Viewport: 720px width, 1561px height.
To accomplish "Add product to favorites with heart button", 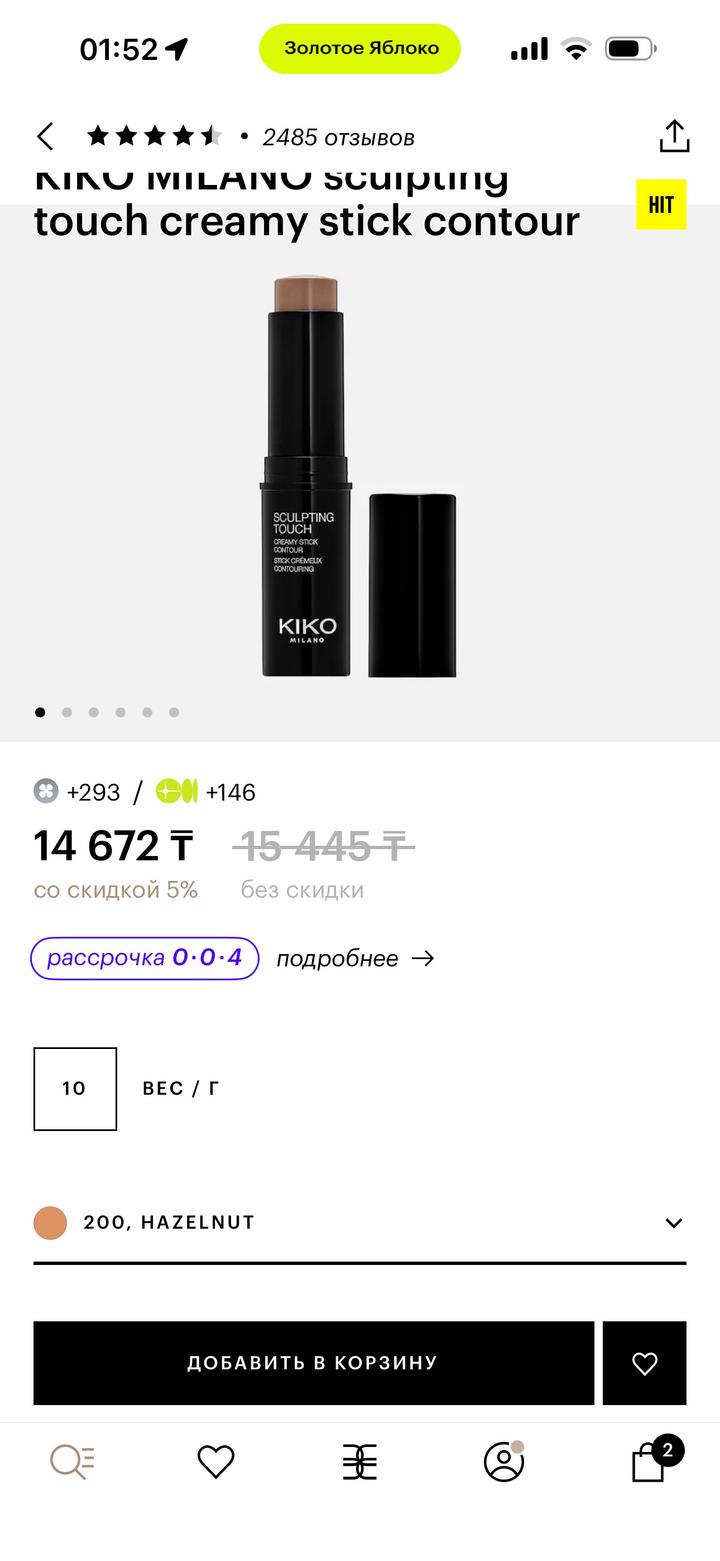I will point(644,1362).
